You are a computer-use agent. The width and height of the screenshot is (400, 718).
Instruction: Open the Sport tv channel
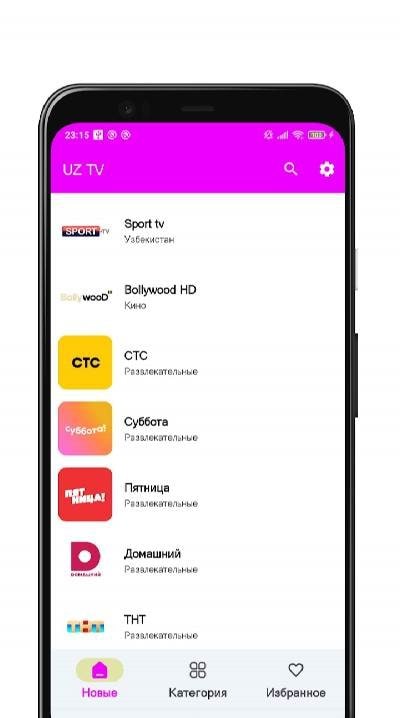198,231
